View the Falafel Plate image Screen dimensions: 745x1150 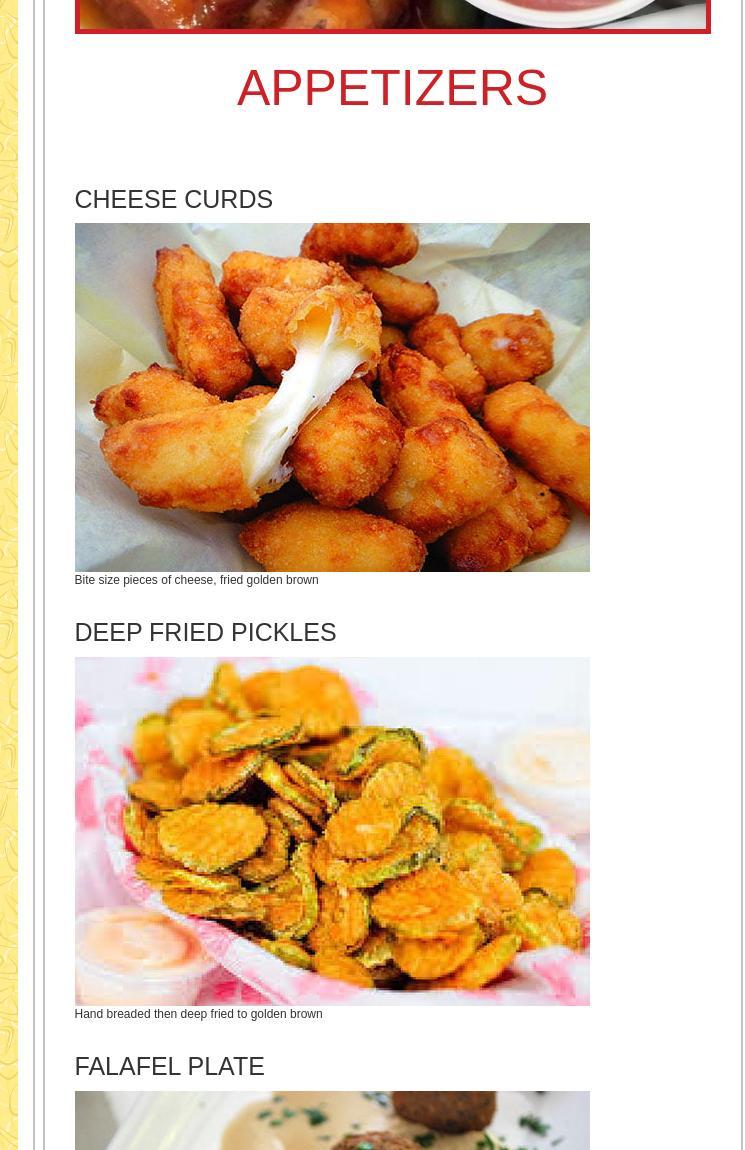point(331,1121)
